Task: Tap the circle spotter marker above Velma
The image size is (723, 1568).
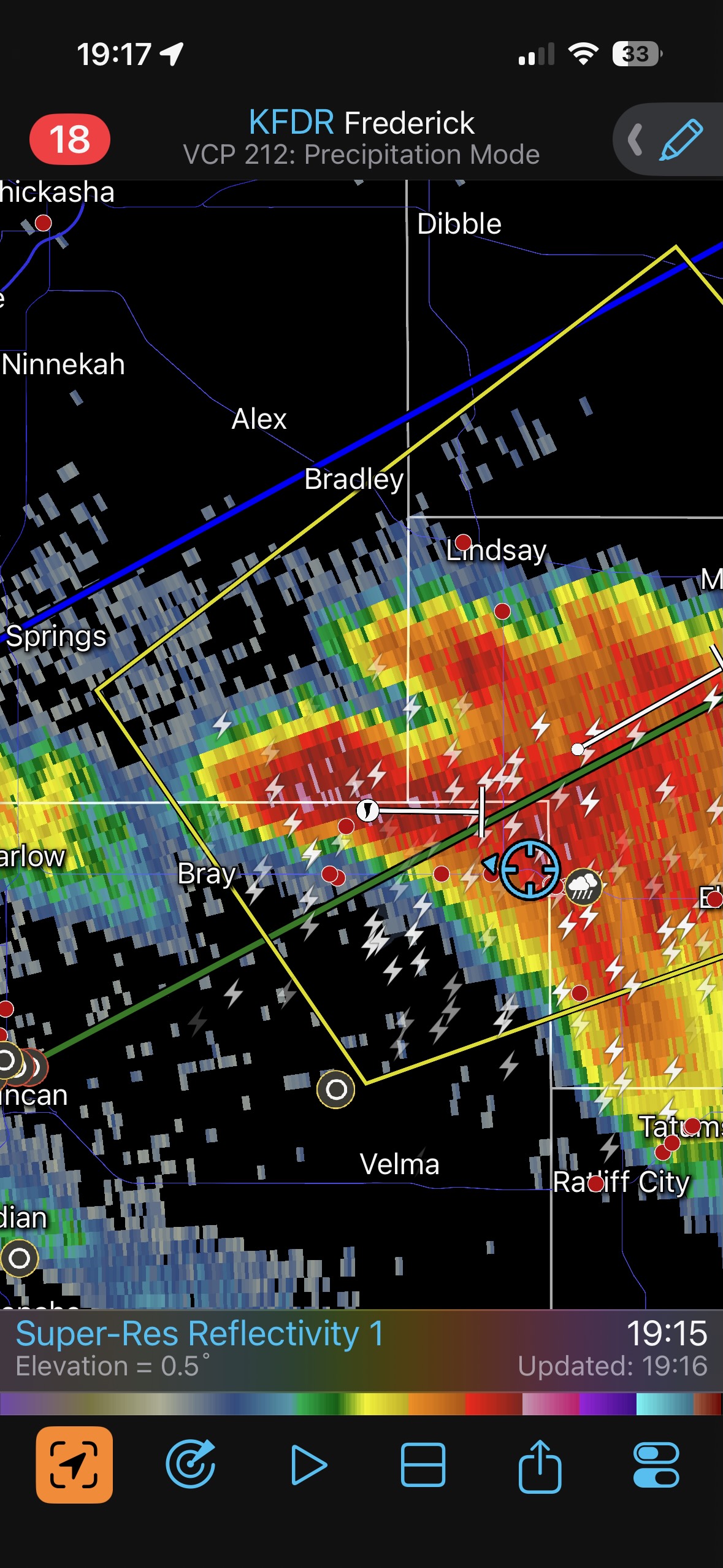Action: pyautogui.click(x=335, y=1090)
